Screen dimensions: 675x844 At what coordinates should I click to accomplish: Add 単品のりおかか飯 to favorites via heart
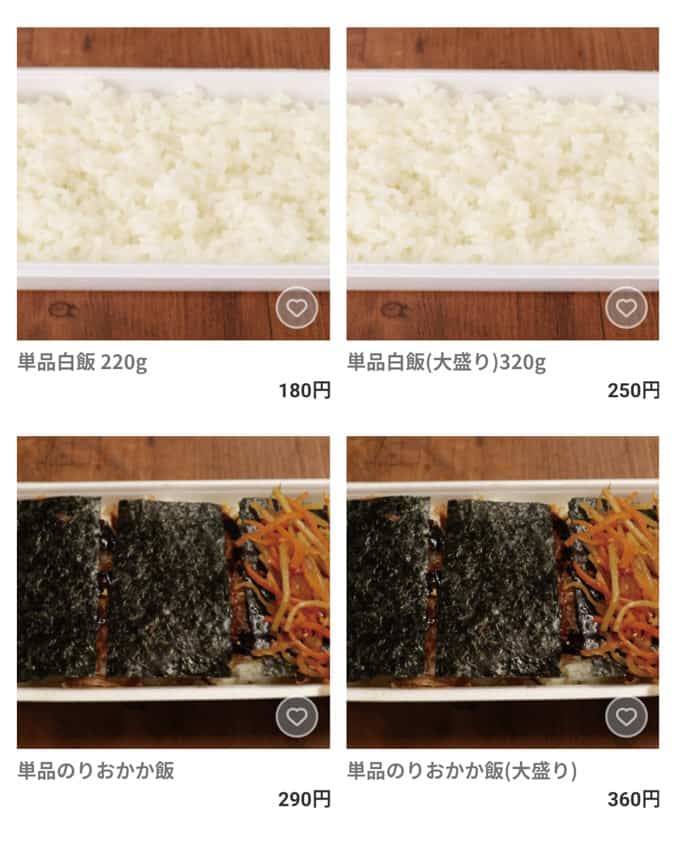click(x=296, y=717)
